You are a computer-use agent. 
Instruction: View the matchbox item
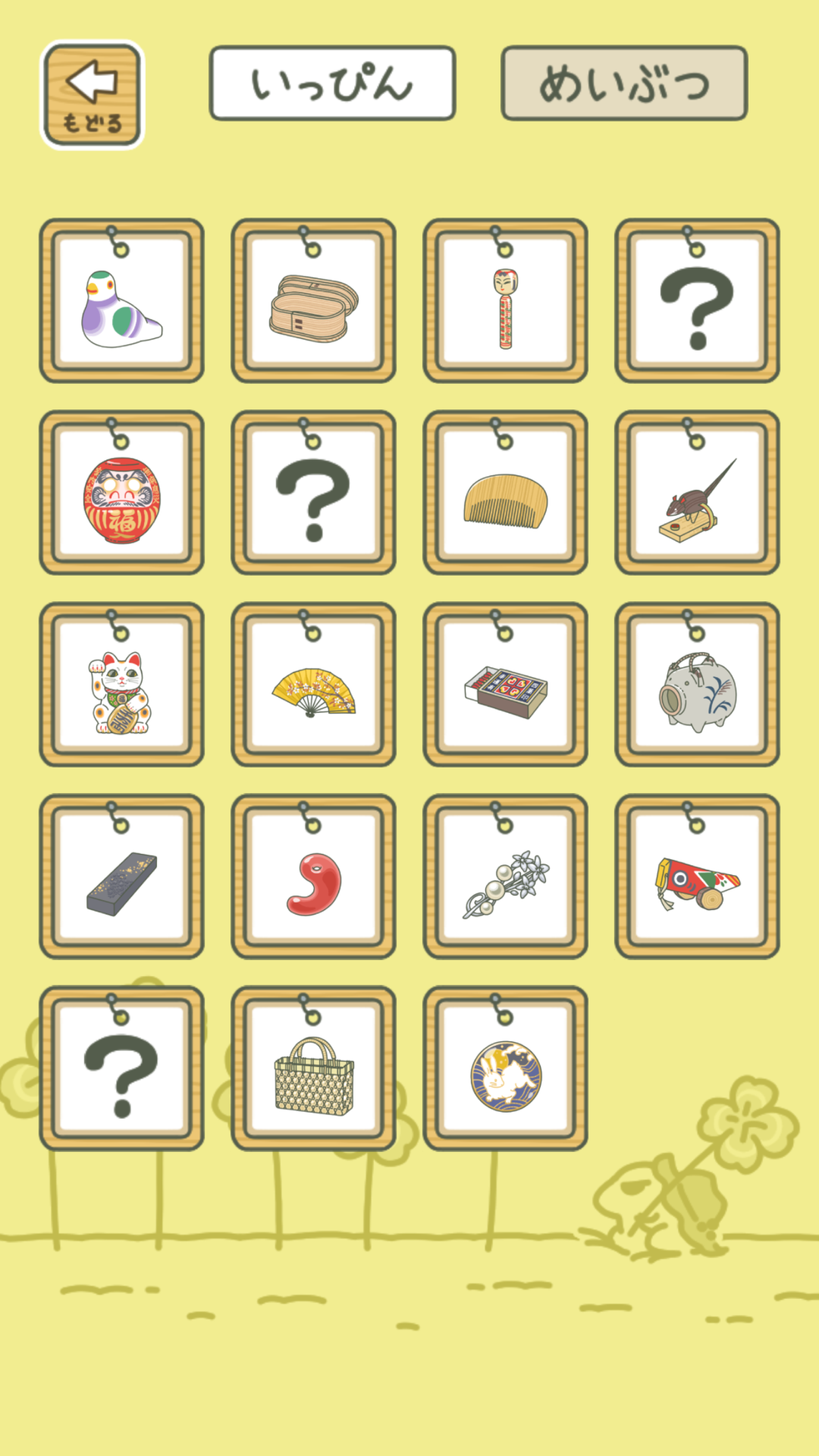[x=505, y=685]
